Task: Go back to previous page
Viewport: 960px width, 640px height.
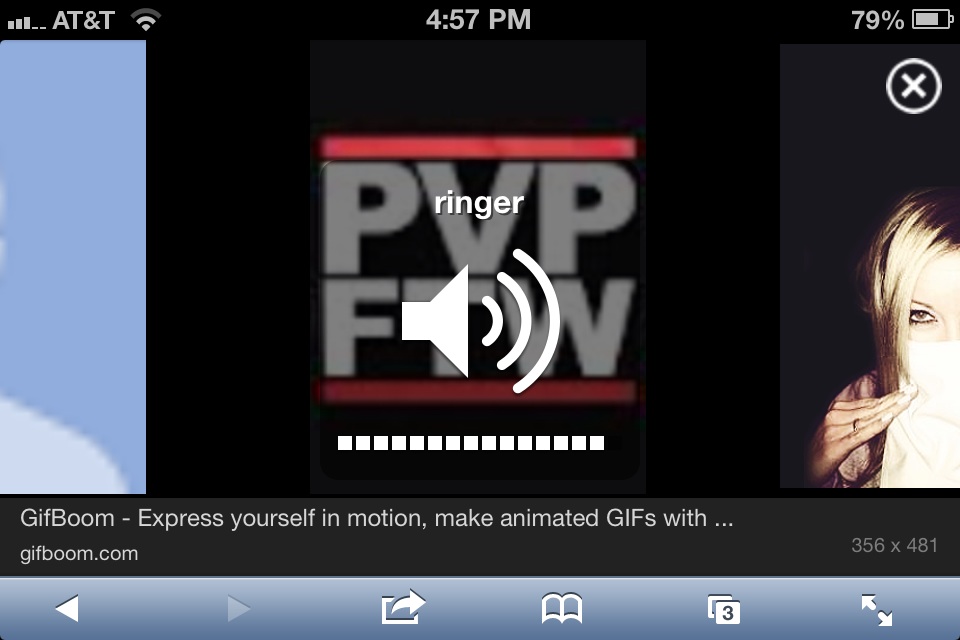Action: [67, 608]
